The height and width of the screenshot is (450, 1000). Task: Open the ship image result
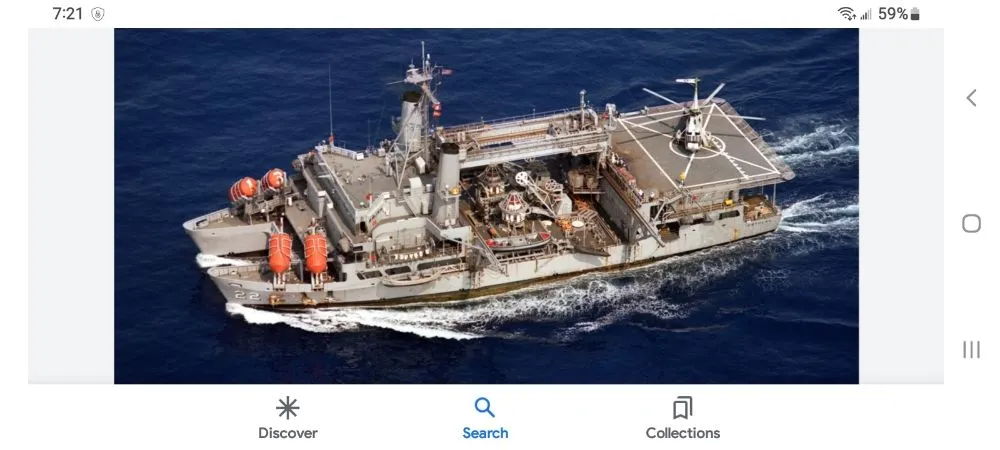coord(486,205)
